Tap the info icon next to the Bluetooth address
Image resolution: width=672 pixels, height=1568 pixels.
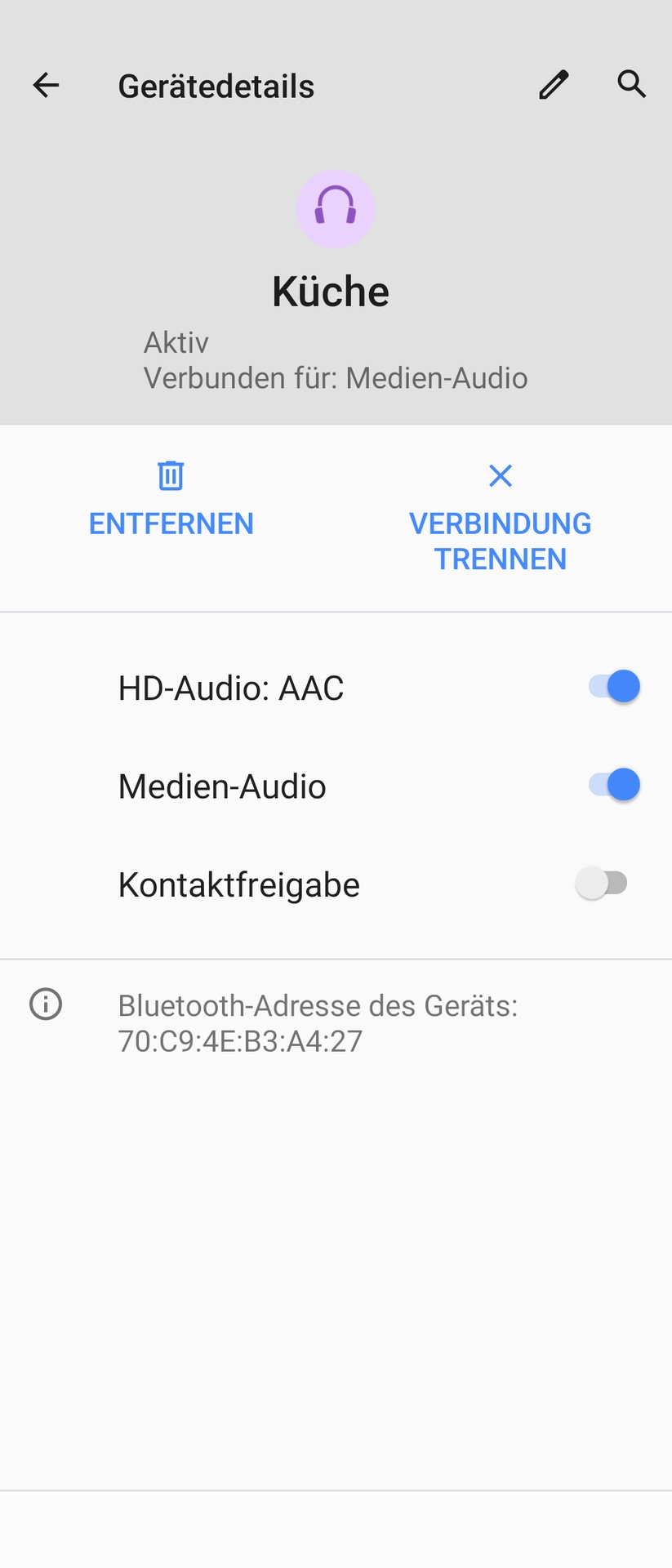click(x=46, y=1004)
